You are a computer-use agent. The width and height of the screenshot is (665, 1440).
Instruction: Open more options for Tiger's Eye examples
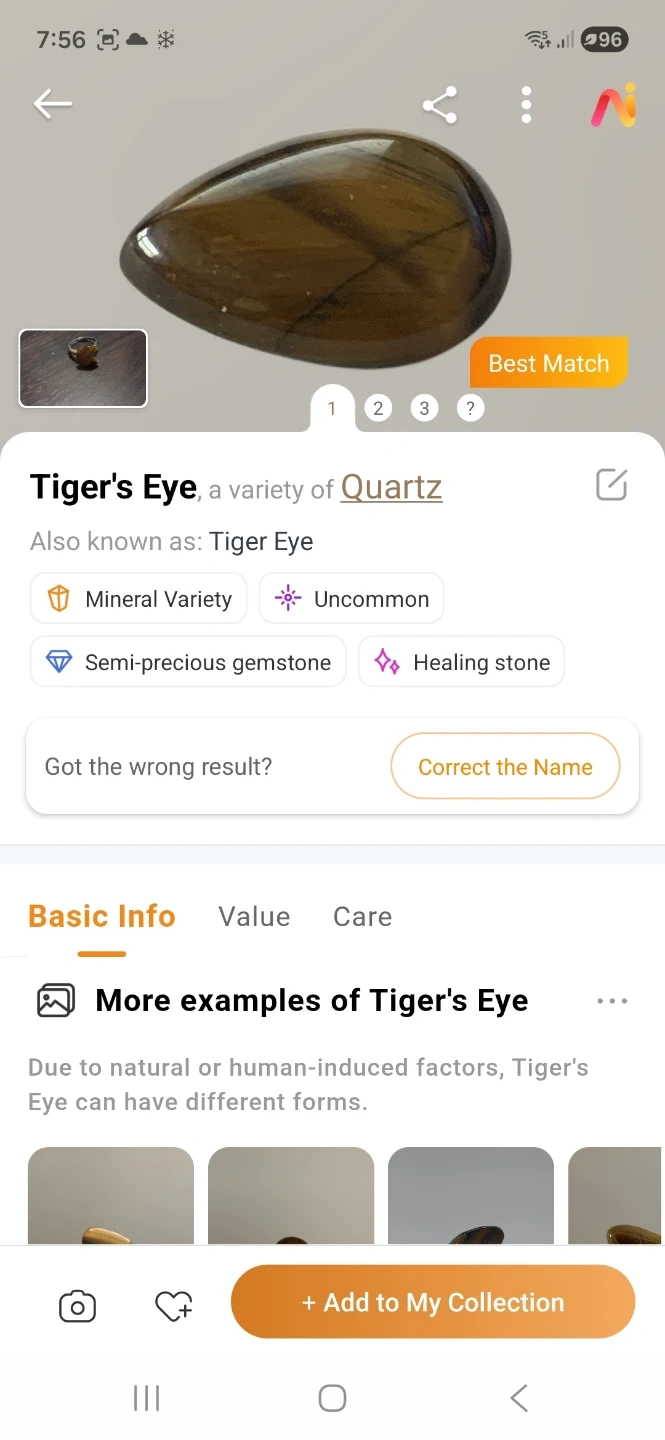pos(612,1001)
